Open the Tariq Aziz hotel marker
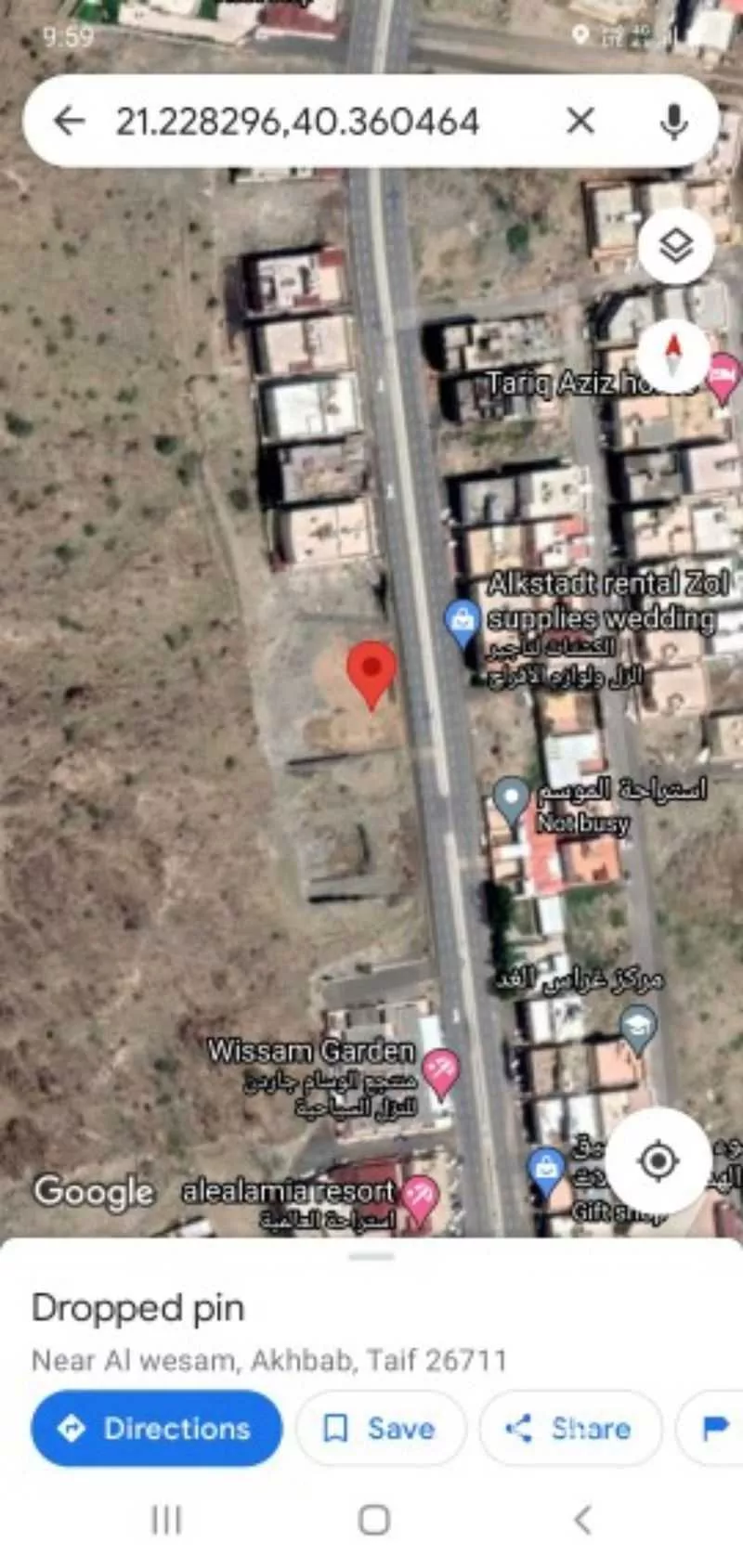This screenshot has height=1568, width=743. [723, 377]
